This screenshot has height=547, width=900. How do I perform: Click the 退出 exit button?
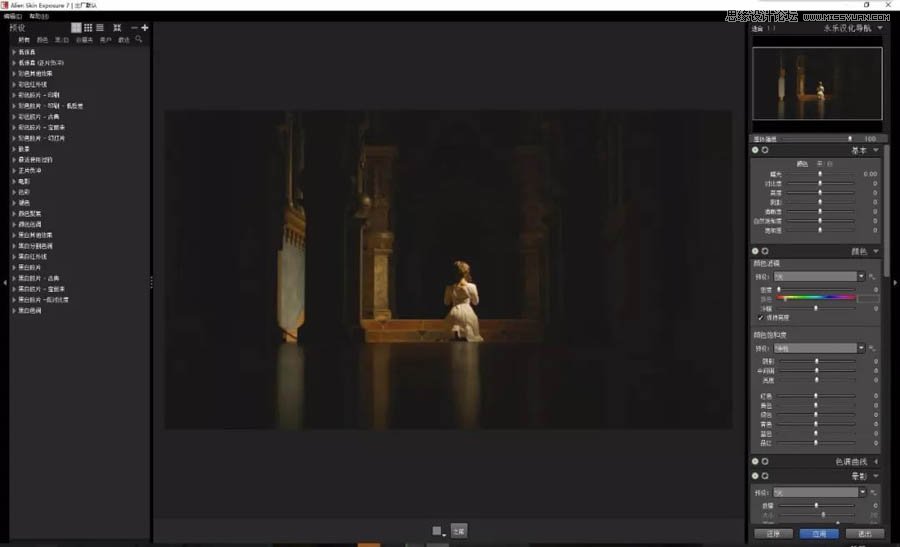click(x=864, y=534)
